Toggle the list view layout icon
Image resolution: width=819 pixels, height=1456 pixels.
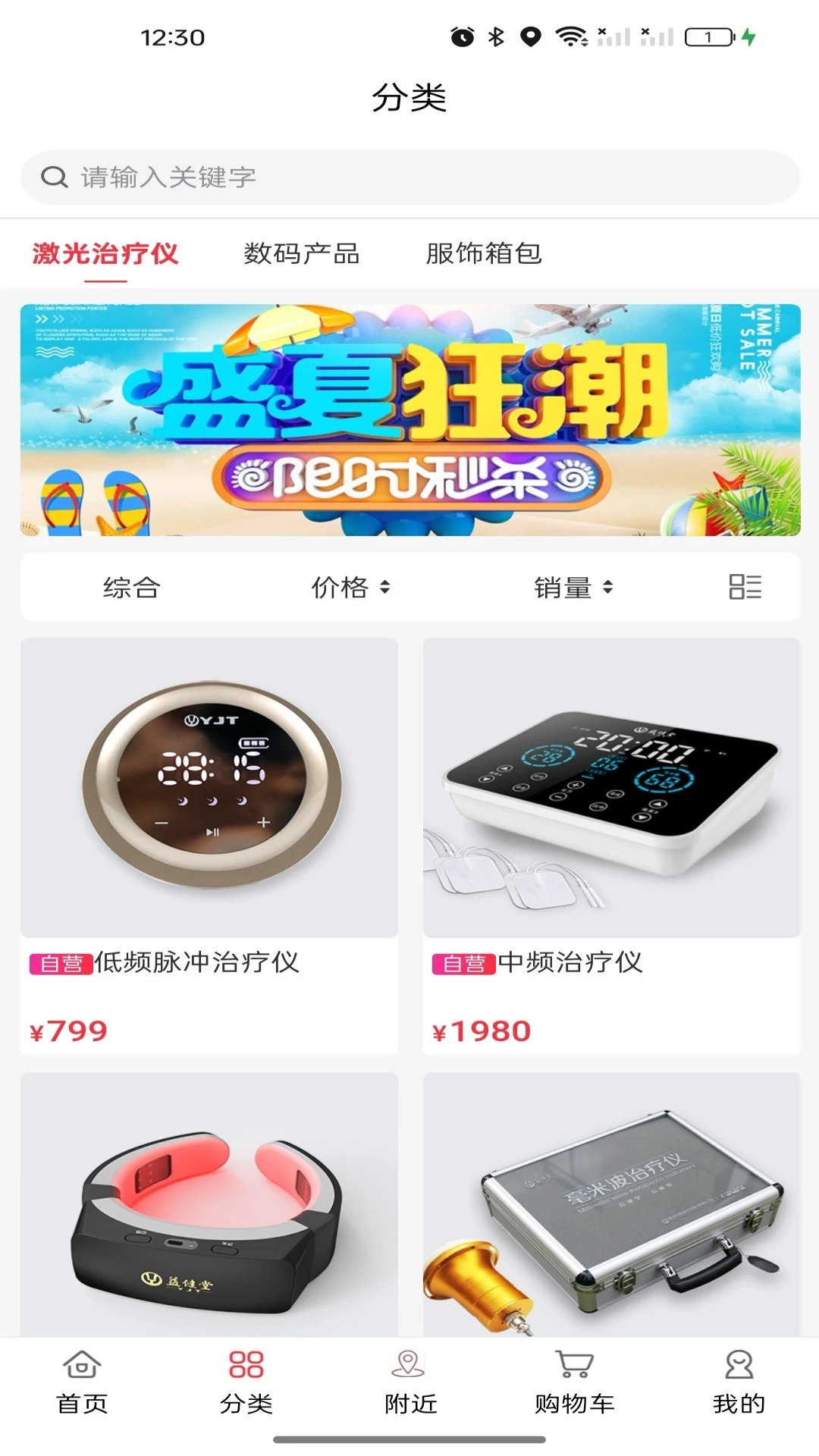coord(745,587)
